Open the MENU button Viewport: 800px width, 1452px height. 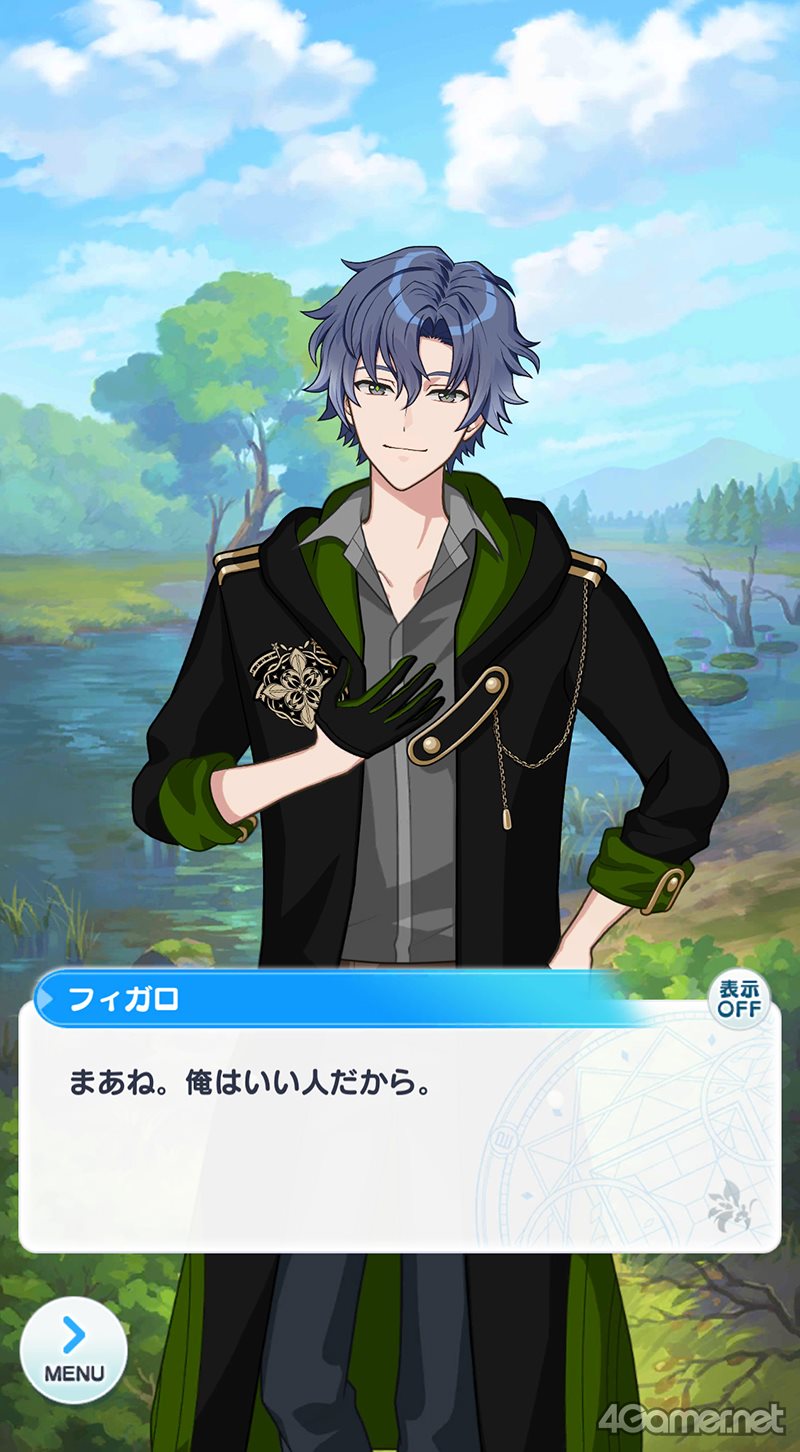pos(74,1350)
